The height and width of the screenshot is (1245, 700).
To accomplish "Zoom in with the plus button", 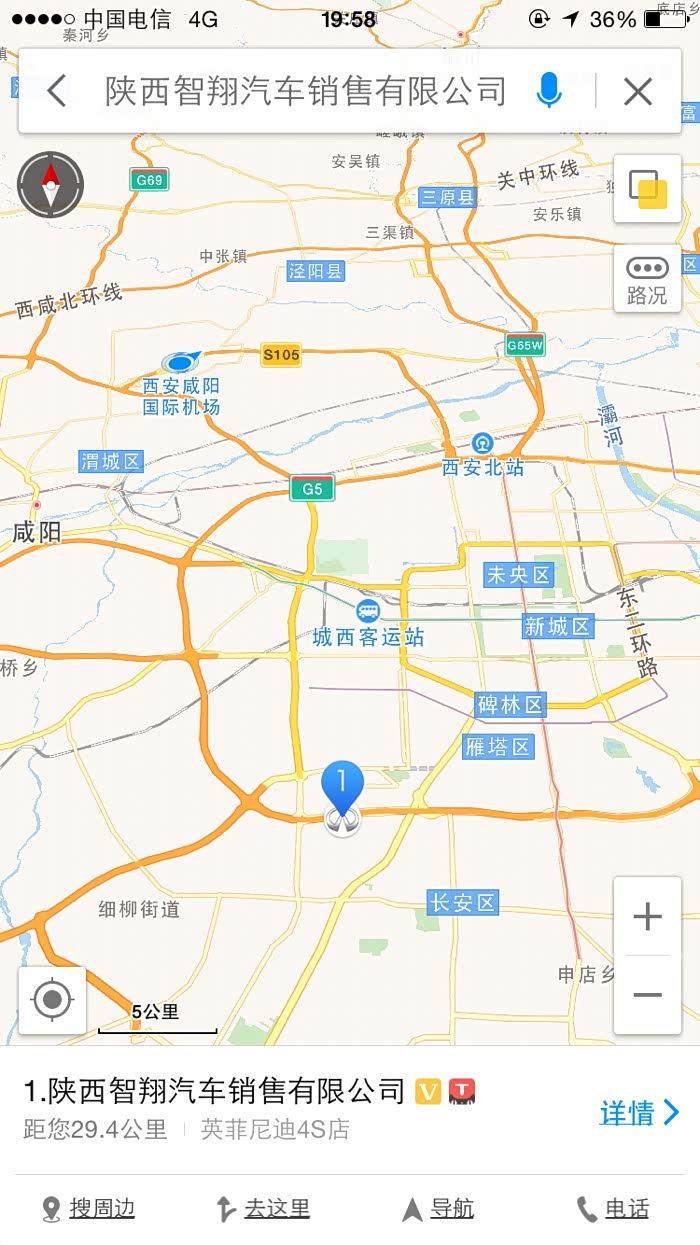I will coord(647,916).
